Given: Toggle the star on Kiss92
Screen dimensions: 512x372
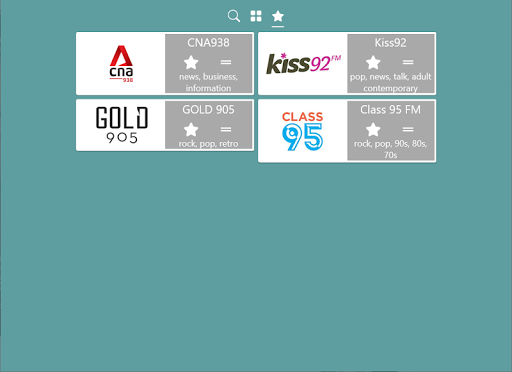Looking at the screenshot, I should point(373,62).
